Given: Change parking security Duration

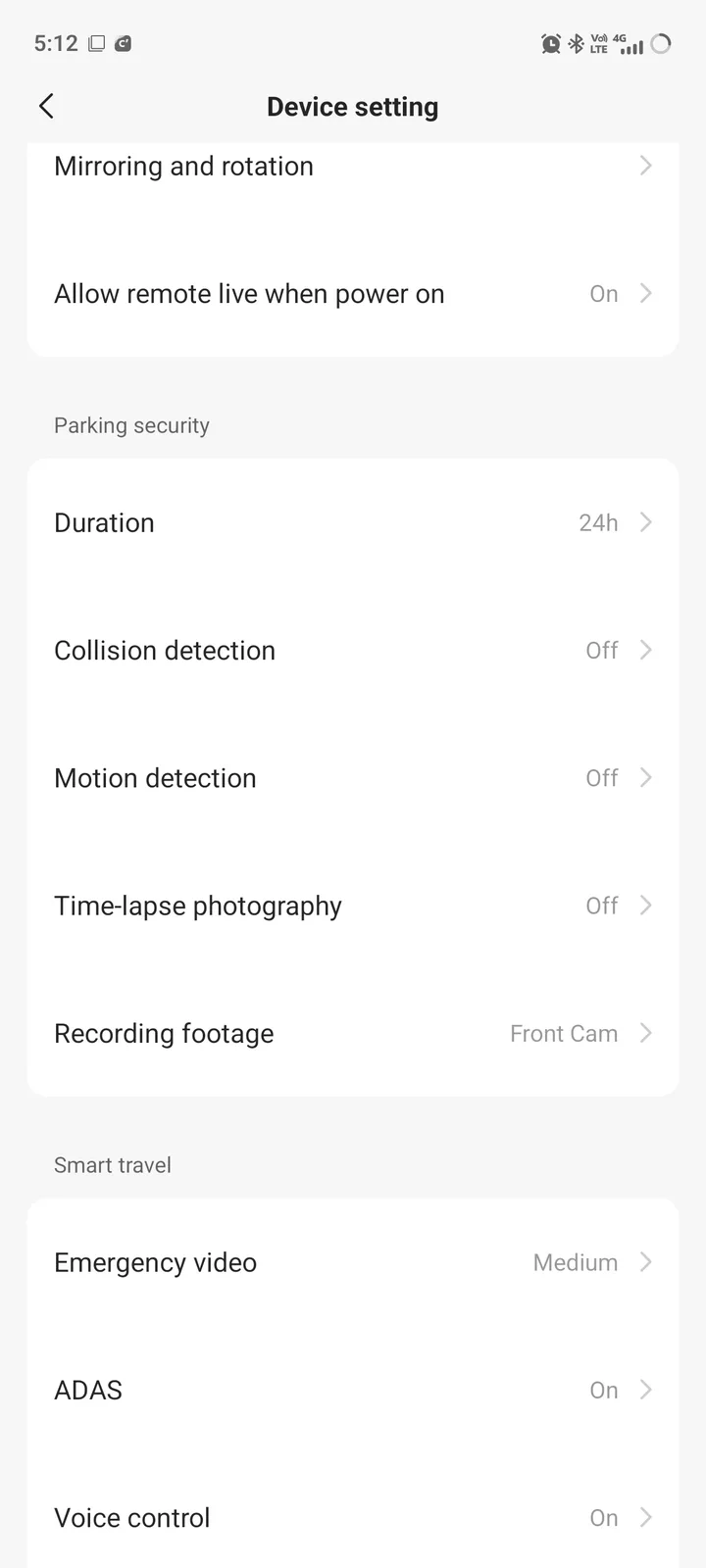Looking at the screenshot, I should click(x=352, y=523).
